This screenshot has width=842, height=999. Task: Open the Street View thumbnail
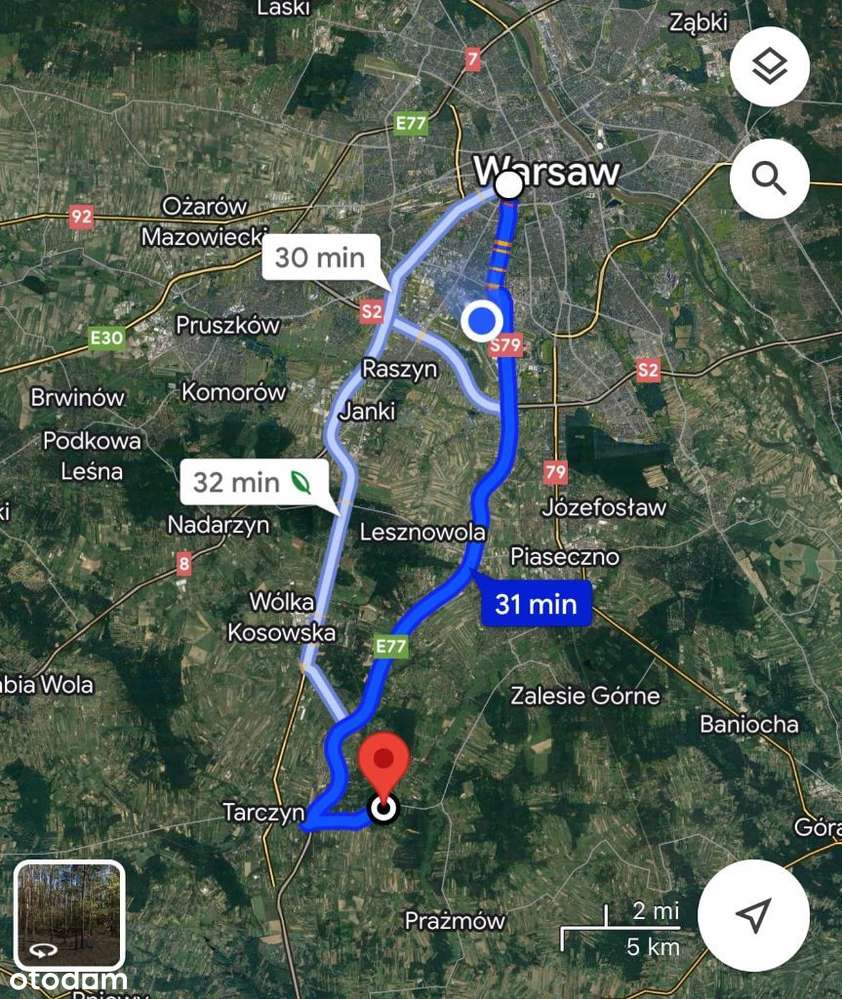click(70, 915)
